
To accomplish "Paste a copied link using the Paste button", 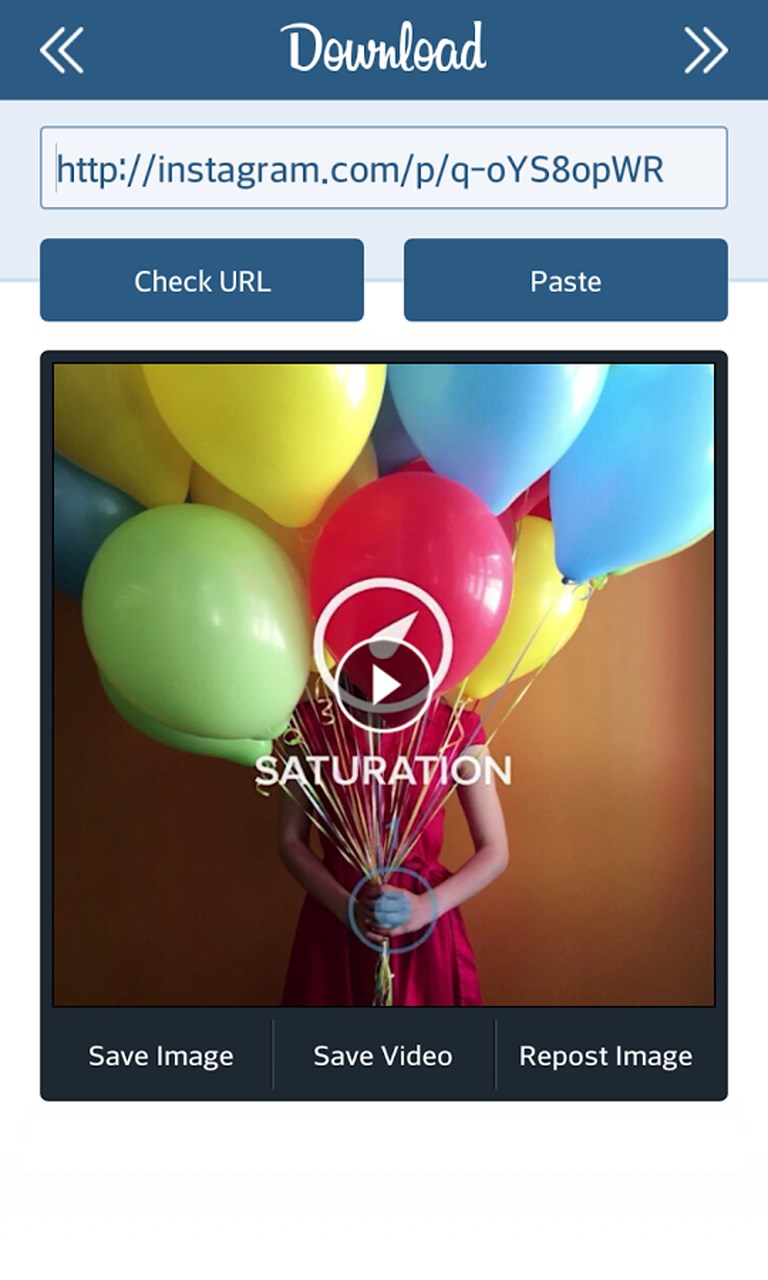I will point(565,280).
